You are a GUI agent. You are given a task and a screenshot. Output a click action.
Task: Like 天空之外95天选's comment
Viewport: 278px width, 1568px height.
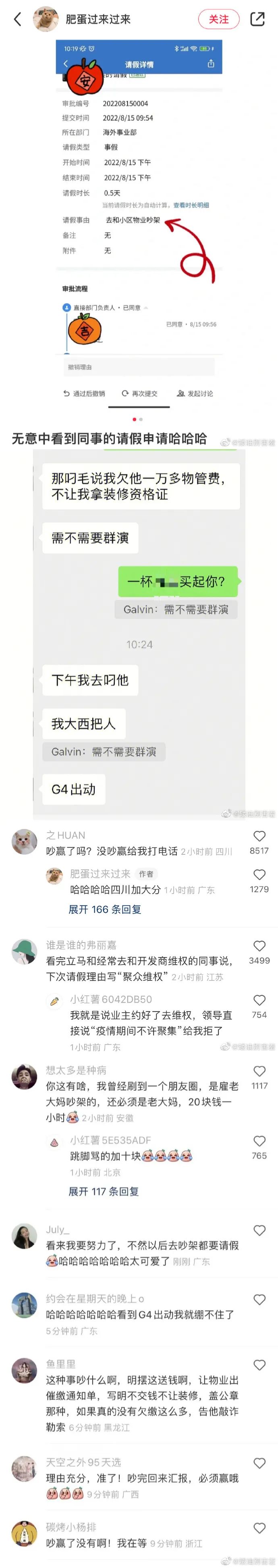tap(259, 1463)
